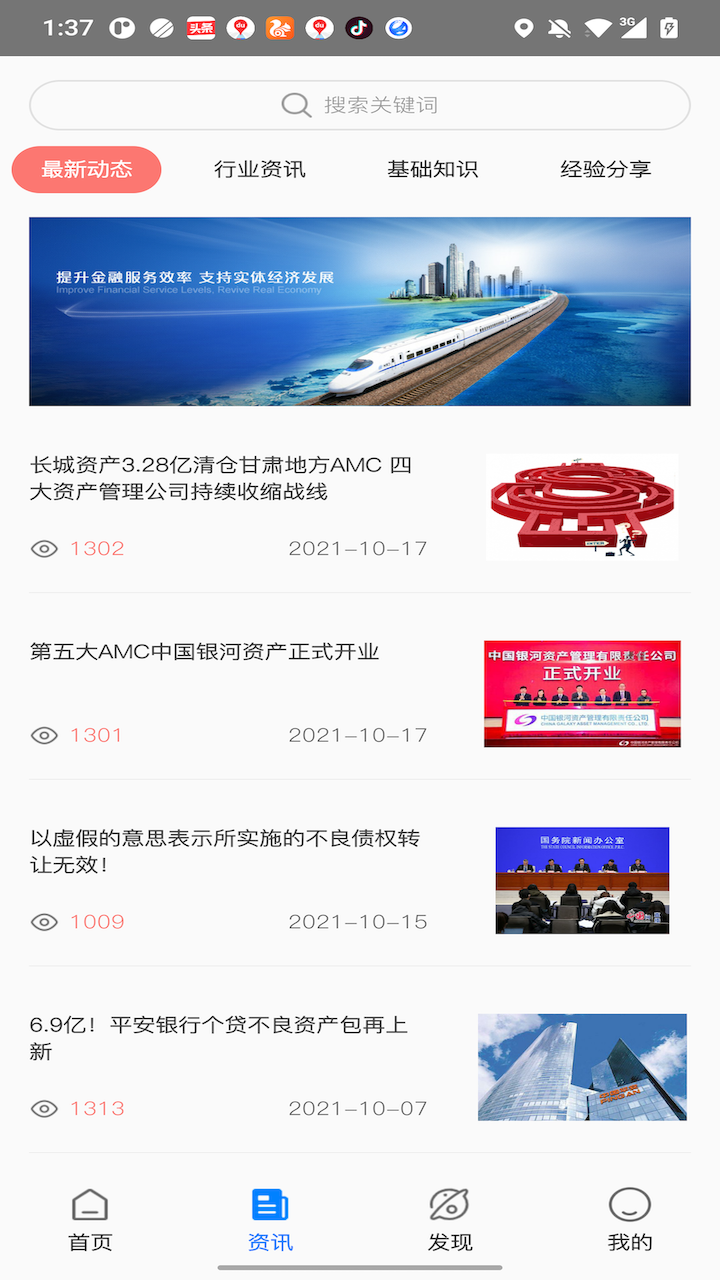Viewport: 720px width, 1280px height.
Task: Tap the 搜索关键词 search field
Action: coord(360,105)
